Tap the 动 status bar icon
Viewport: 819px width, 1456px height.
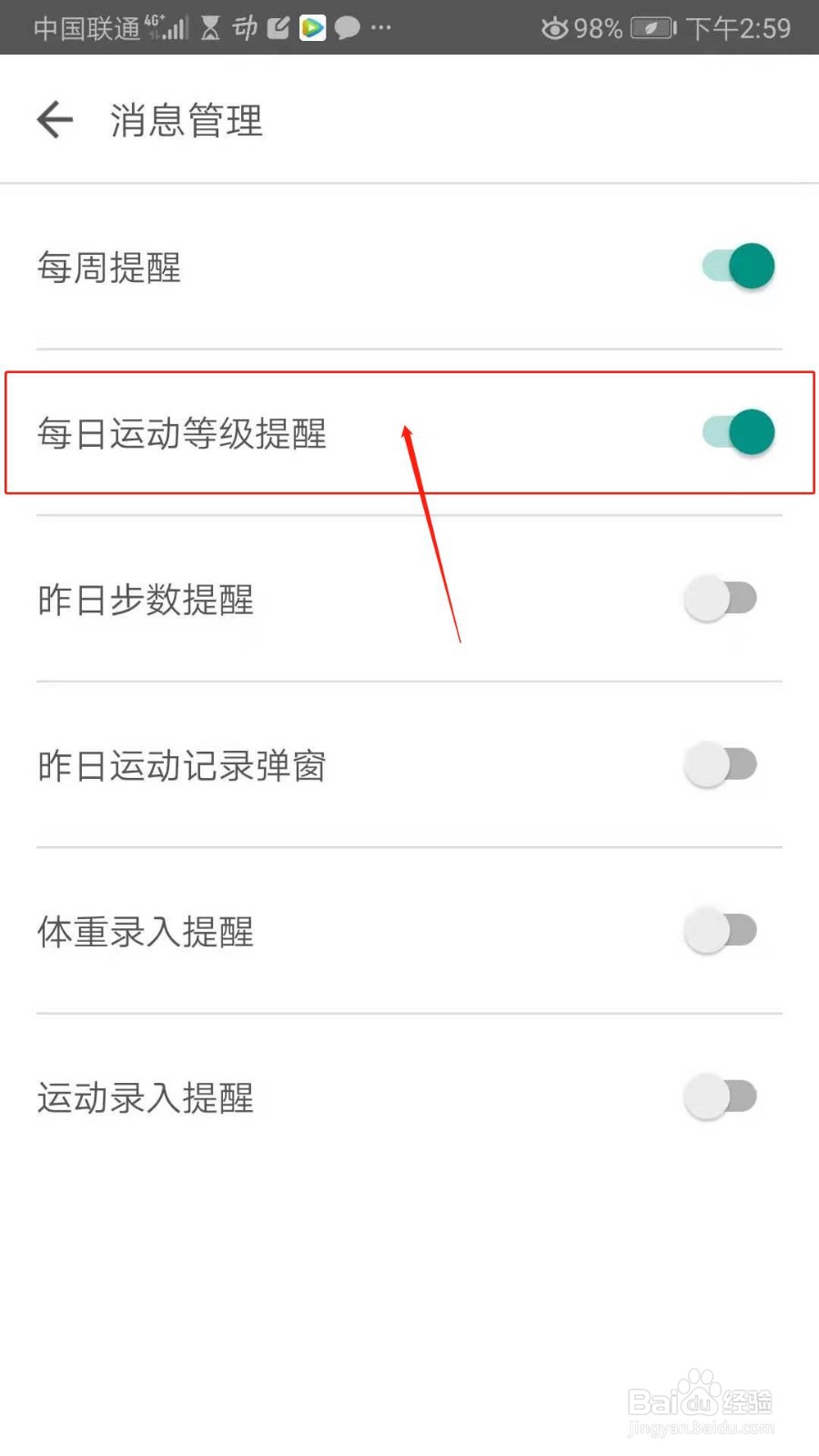click(244, 27)
